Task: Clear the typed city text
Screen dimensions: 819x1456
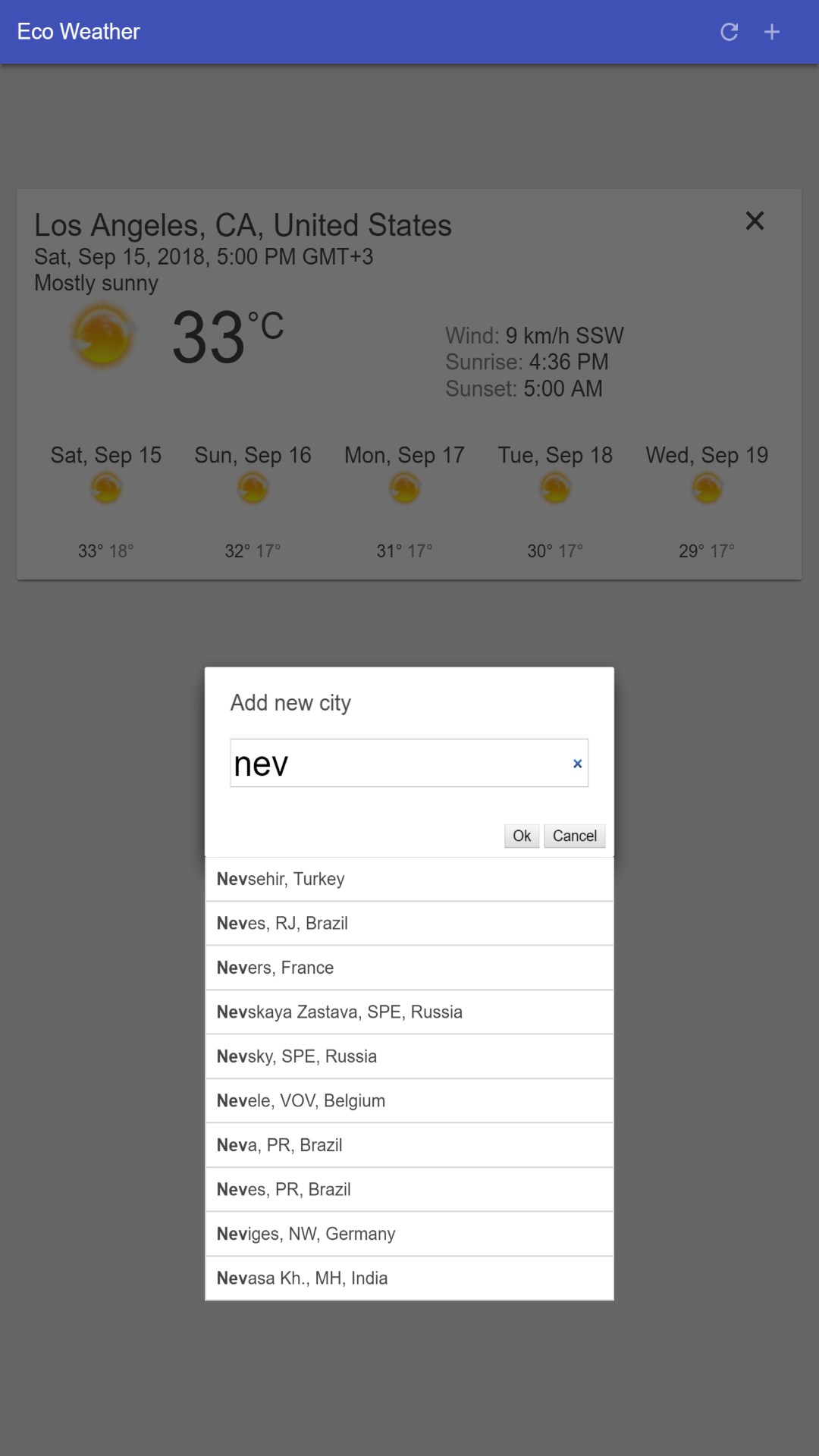Action: click(578, 764)
